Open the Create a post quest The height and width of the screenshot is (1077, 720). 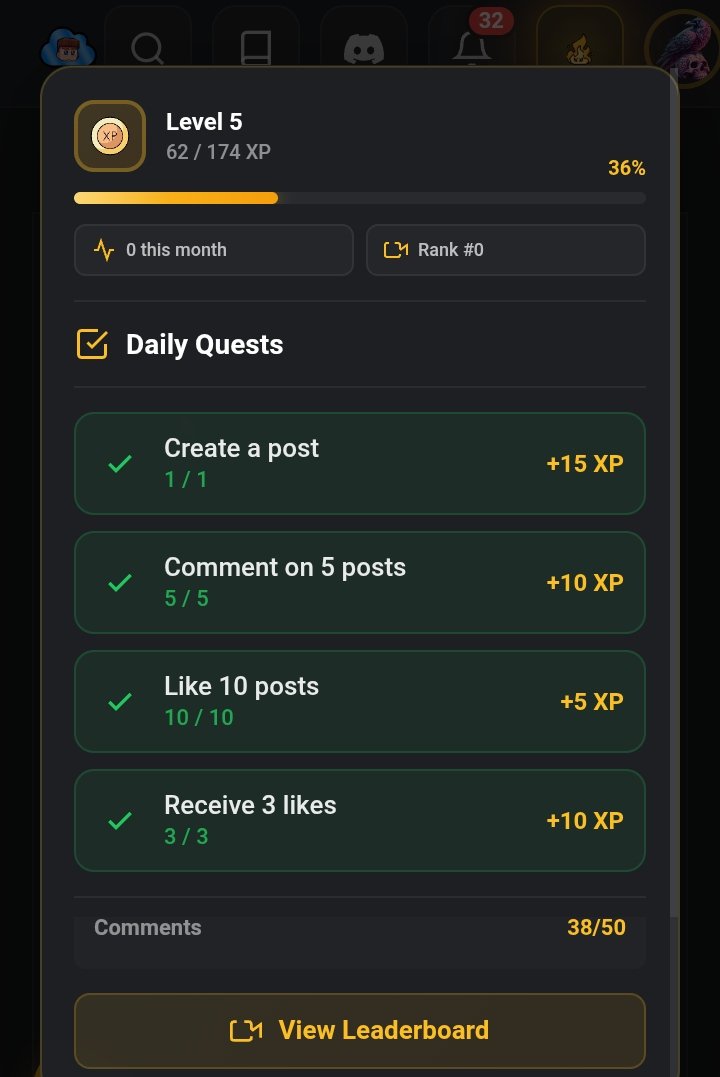coord(360,464)
